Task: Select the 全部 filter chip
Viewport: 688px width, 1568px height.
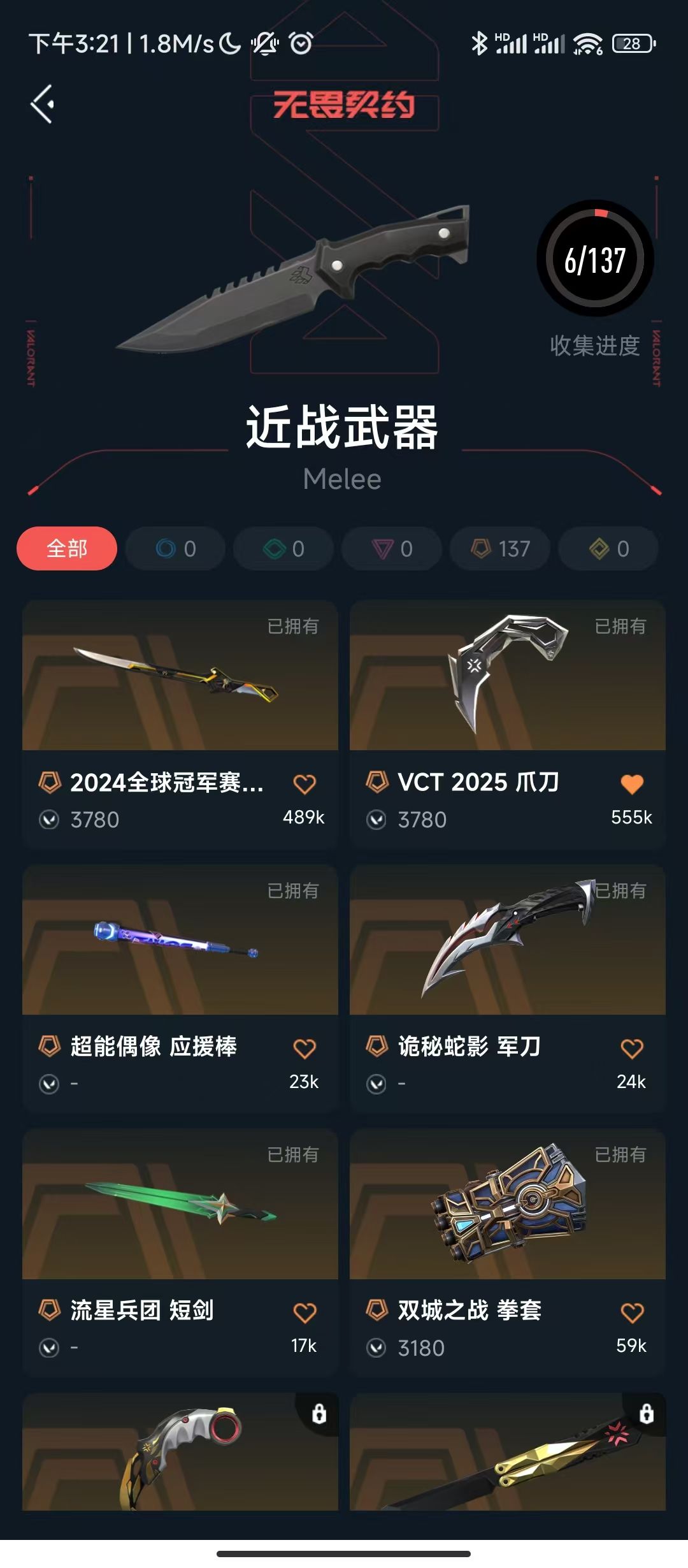Action: 67,548
